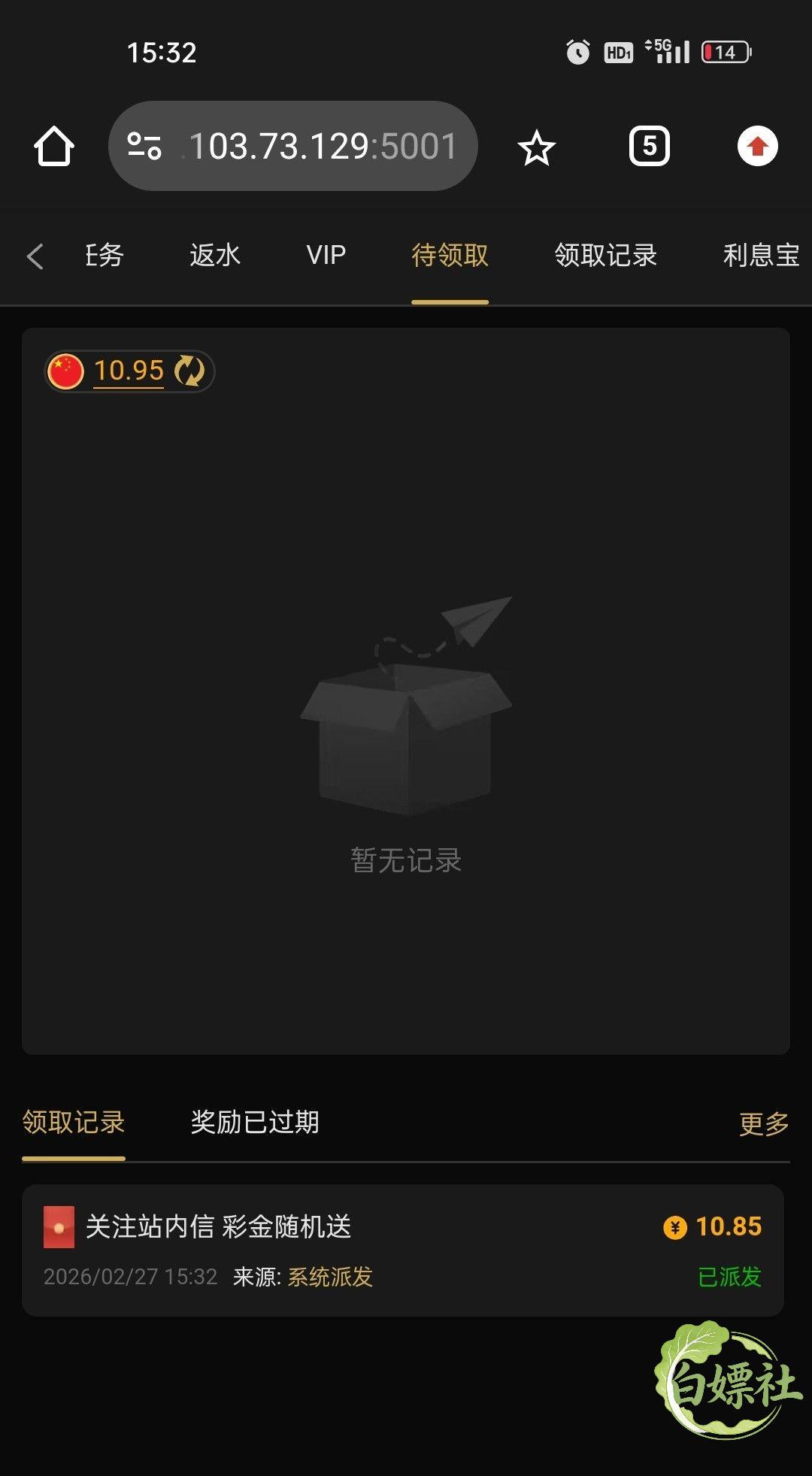Tap the red upward arrow browser icon
Viewport: 812px width, 1476px height.
757,146
